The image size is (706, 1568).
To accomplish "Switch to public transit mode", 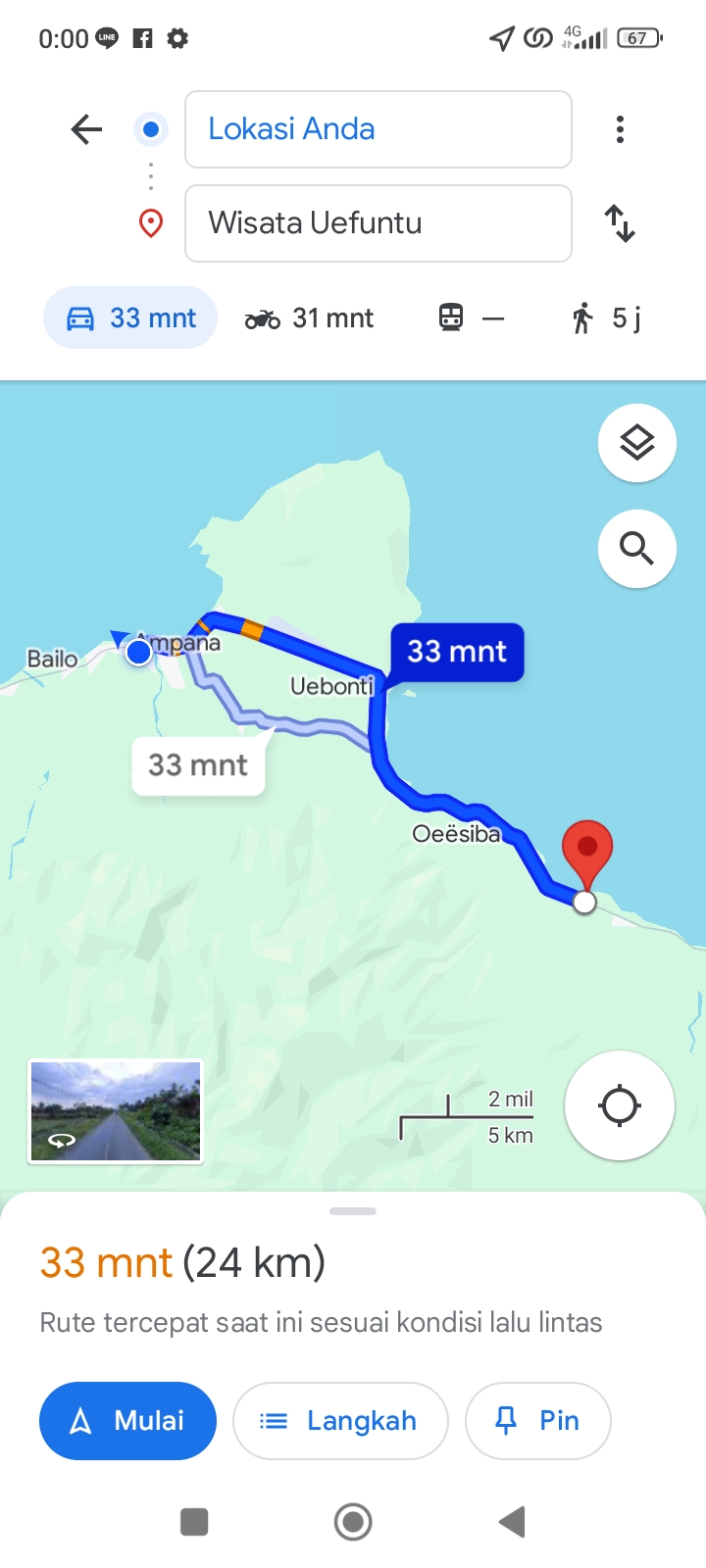I will (472, 318).
